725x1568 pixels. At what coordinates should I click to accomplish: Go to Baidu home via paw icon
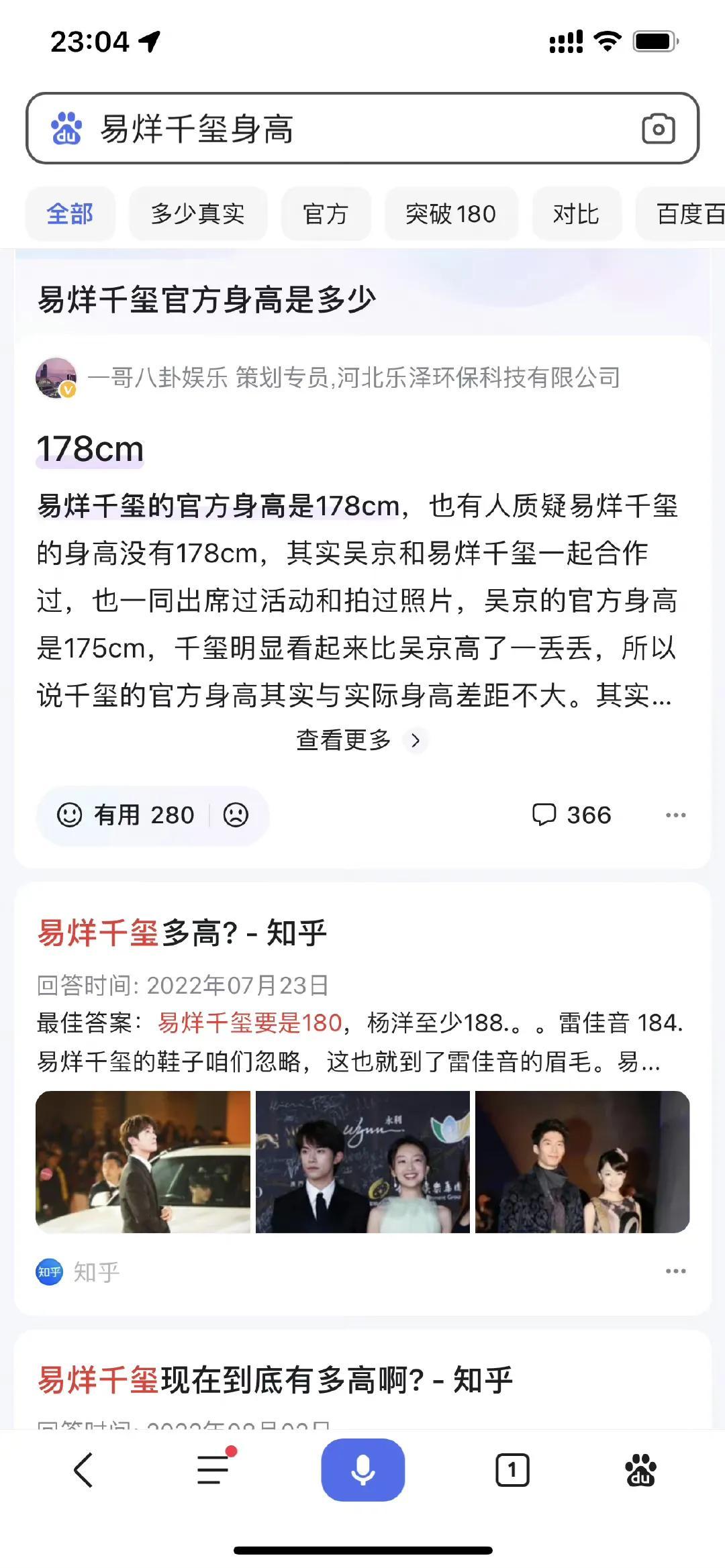[640, 1470]
